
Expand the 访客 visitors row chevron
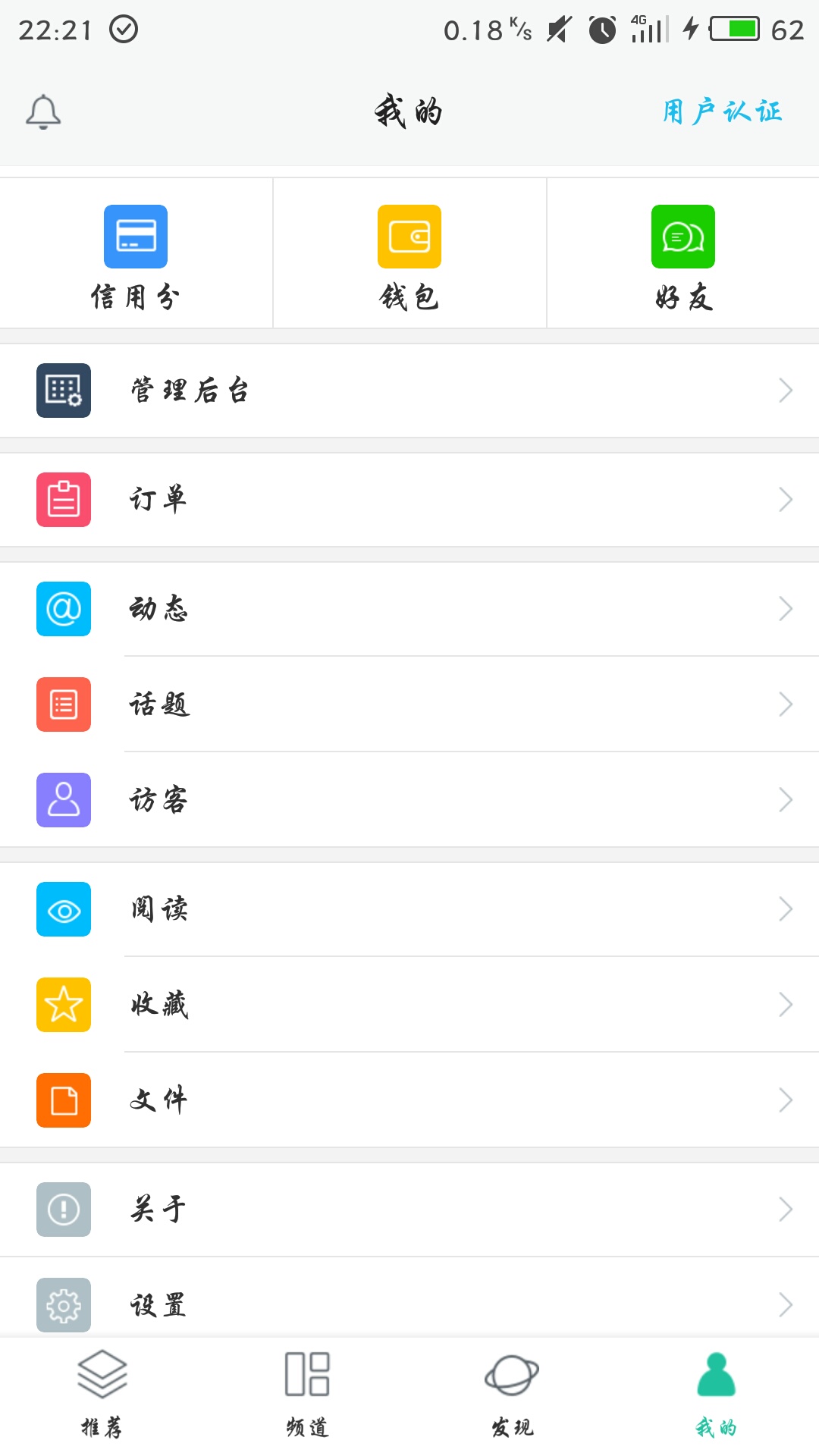[786, 799]
